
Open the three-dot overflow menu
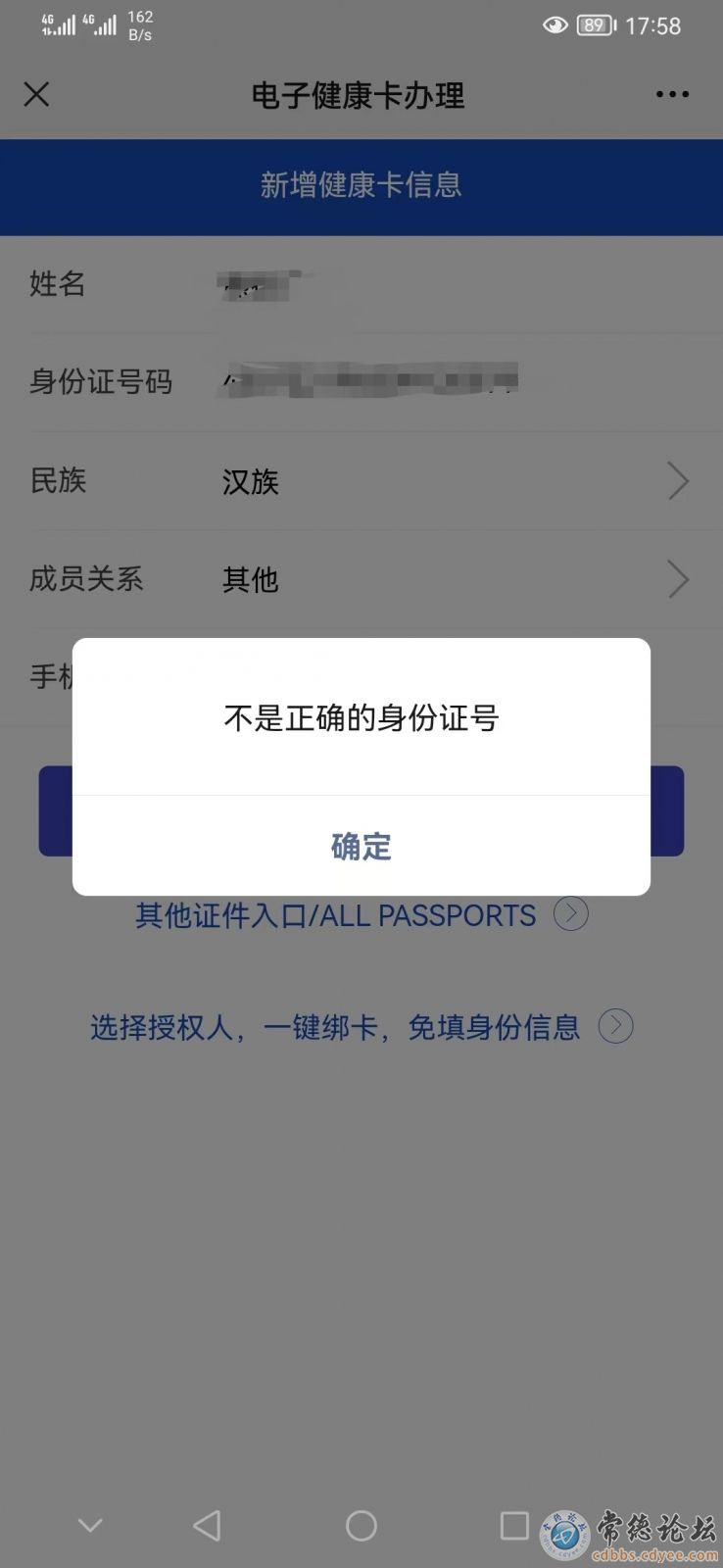tap(672, 94)
